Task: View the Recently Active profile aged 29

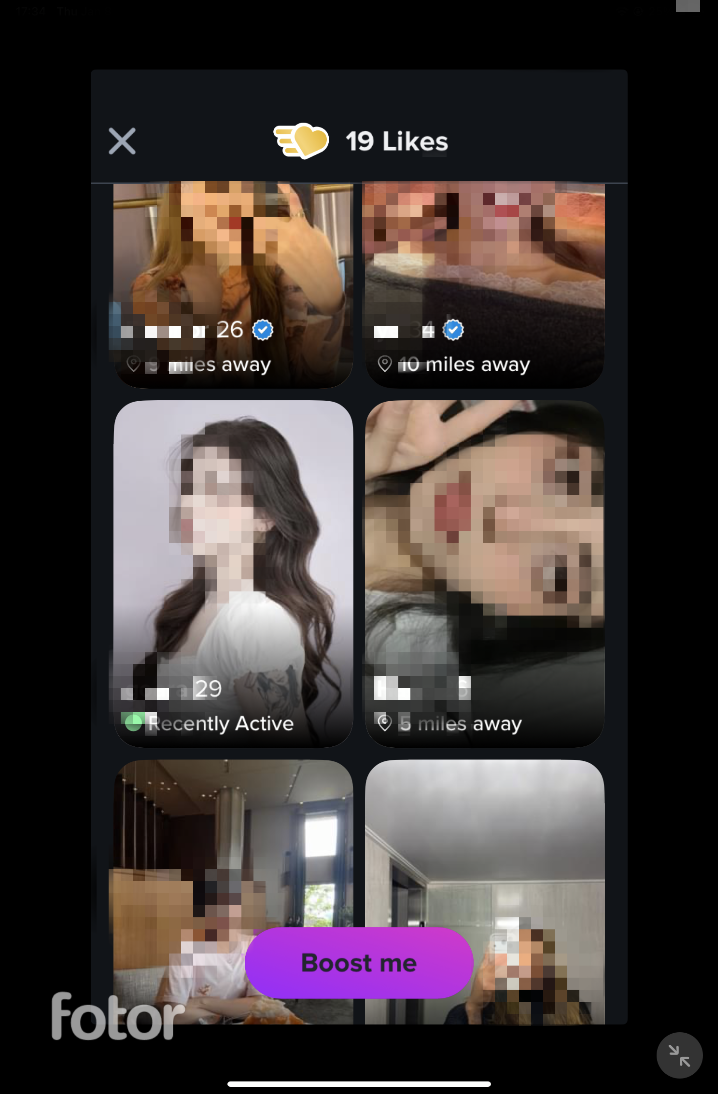Action: coord(233,574)
